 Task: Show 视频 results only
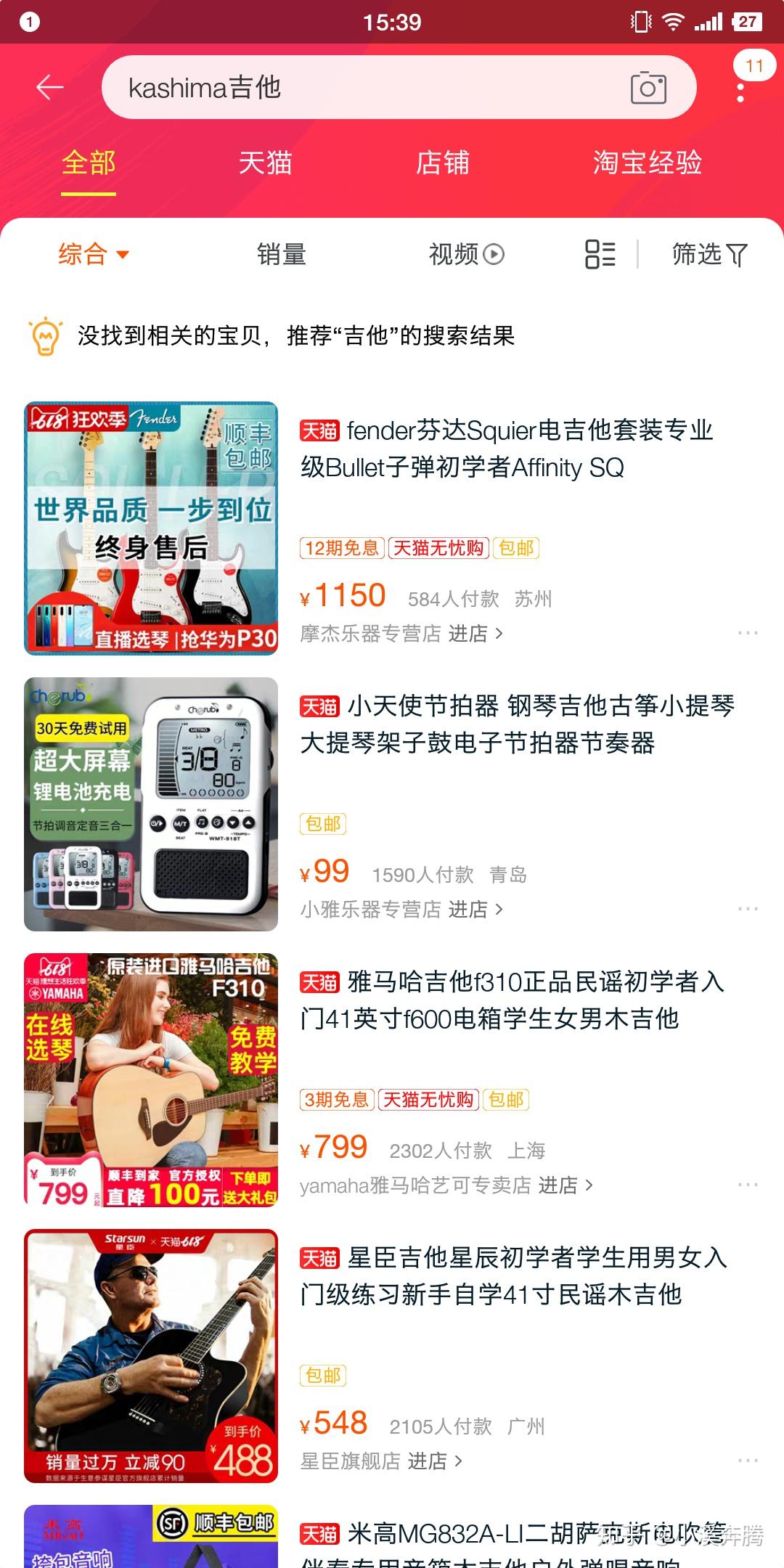point(466,255)
